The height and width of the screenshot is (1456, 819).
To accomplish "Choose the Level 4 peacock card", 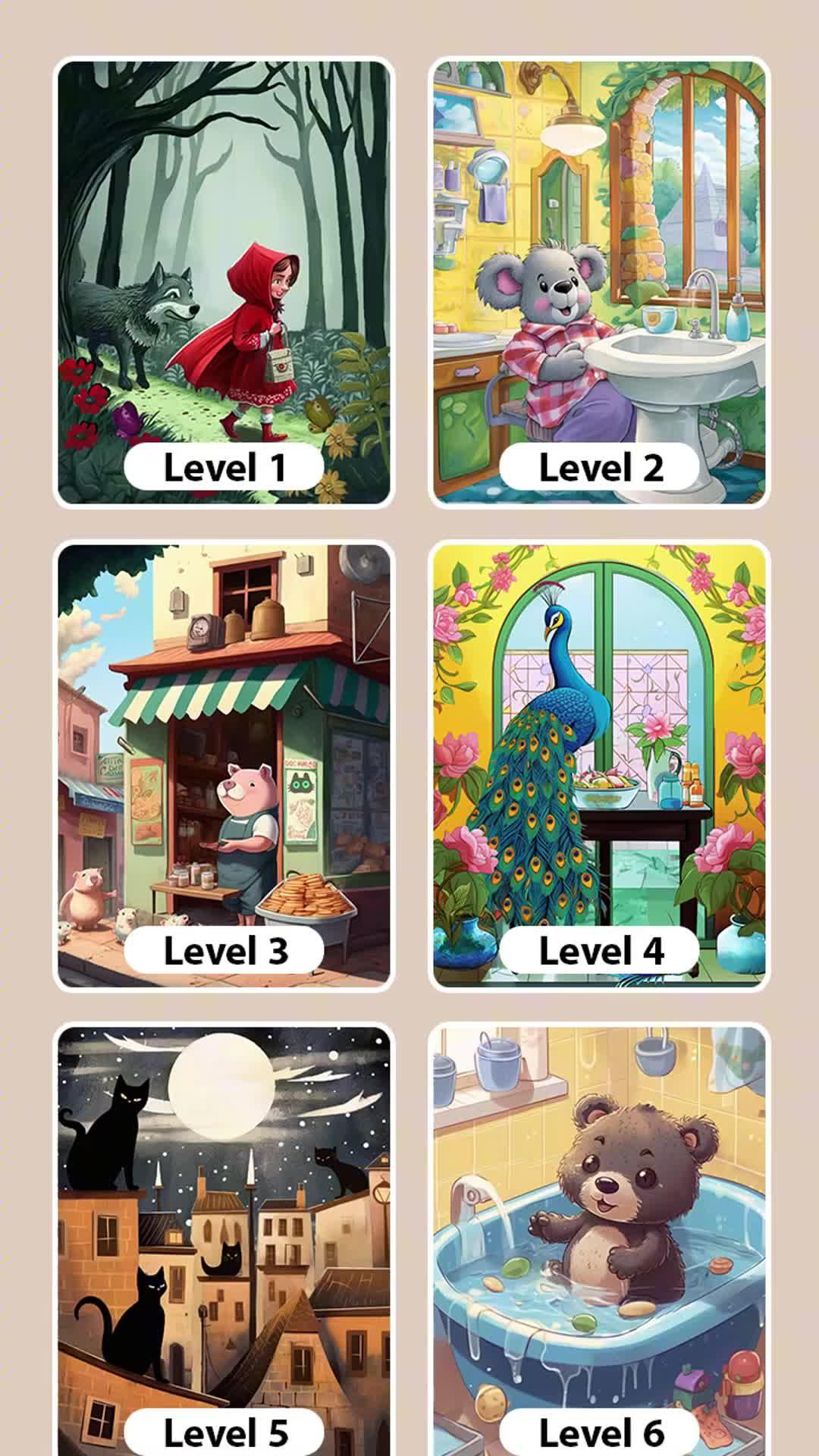I will 599,765.
